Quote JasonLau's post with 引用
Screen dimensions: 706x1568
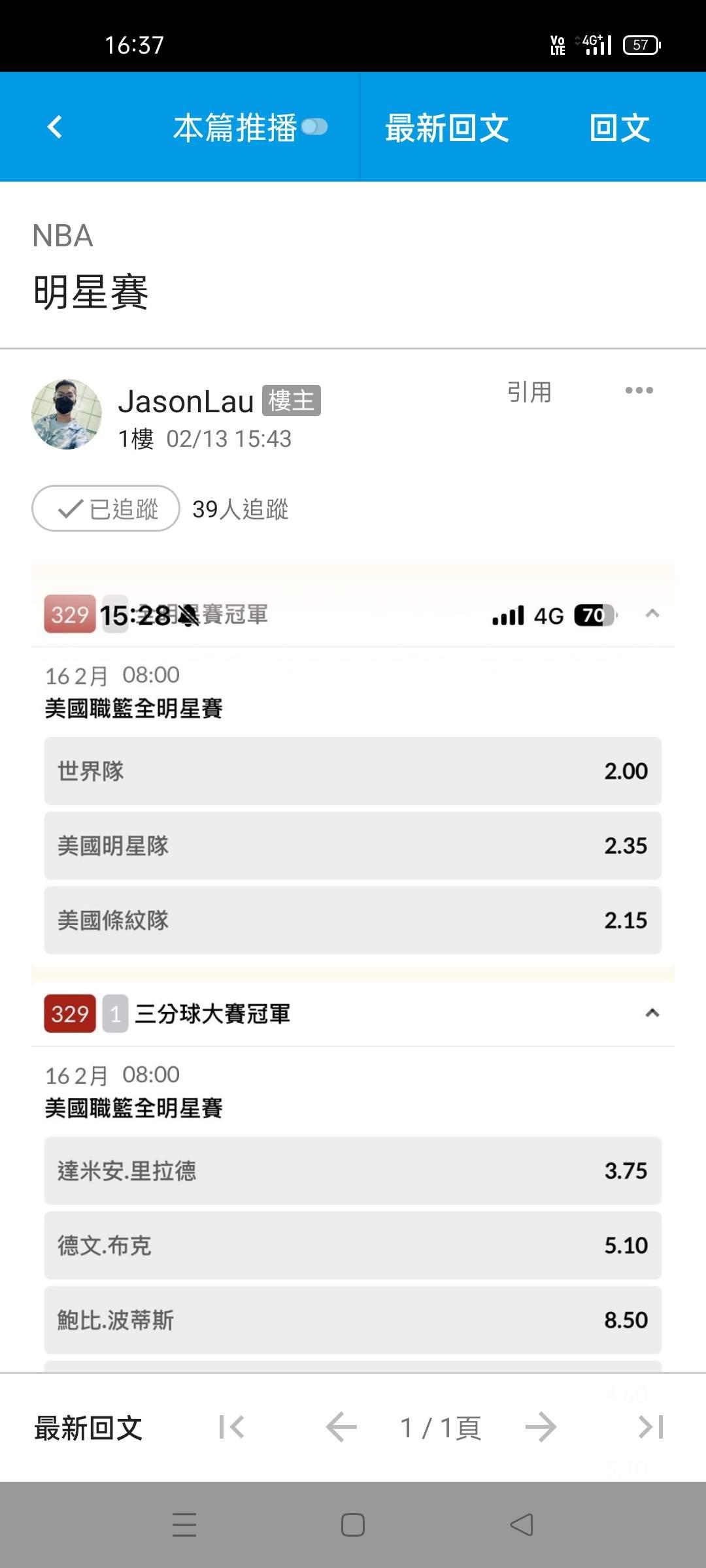point(529,392)
